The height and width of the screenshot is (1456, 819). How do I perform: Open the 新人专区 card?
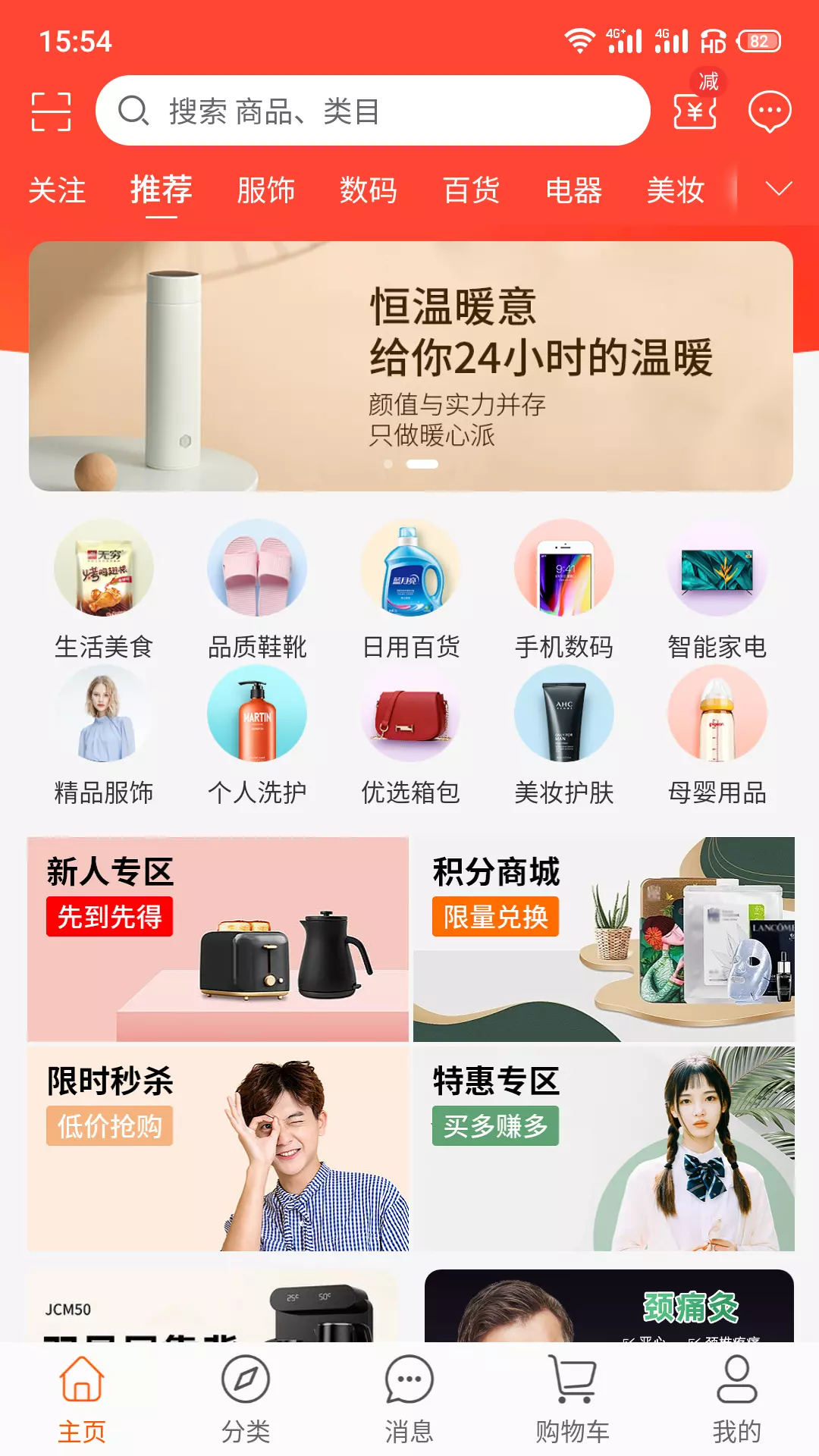tap(218, 939)
